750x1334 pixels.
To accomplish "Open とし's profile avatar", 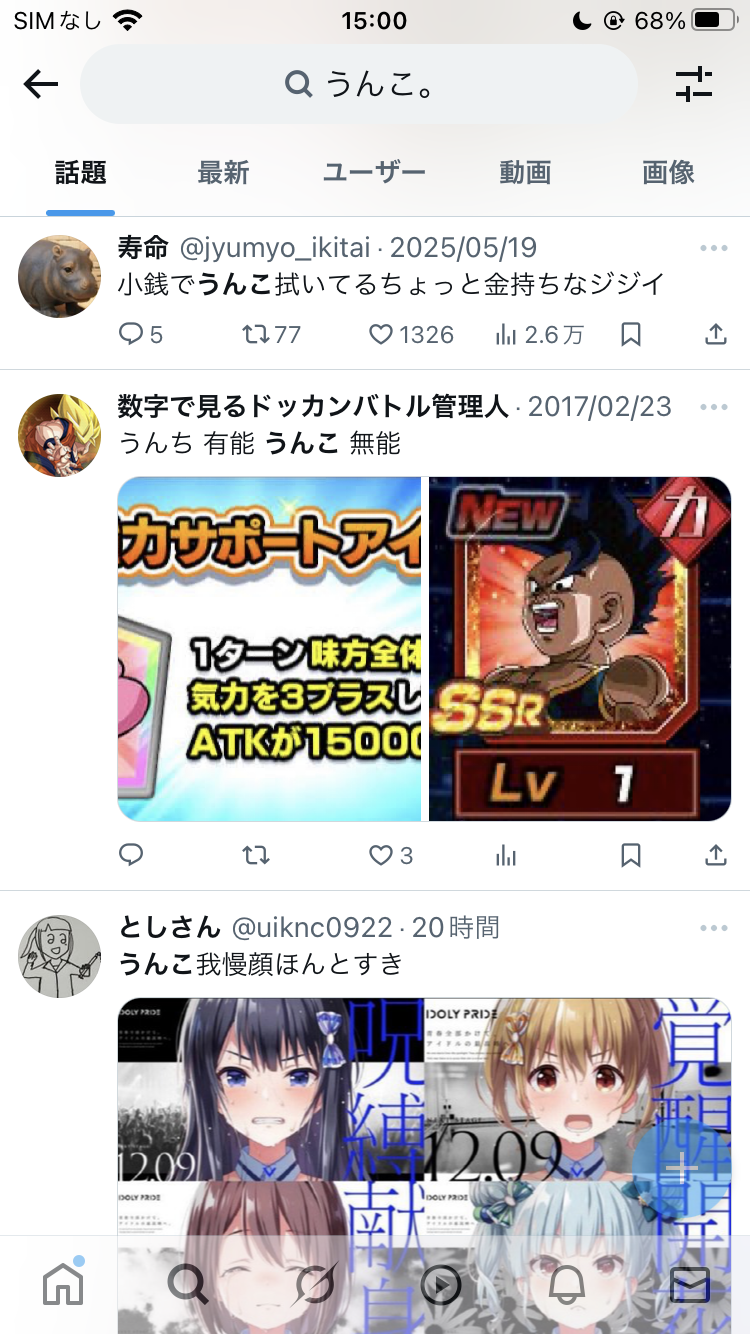I will pyautogui.click(x=60, y=956).
